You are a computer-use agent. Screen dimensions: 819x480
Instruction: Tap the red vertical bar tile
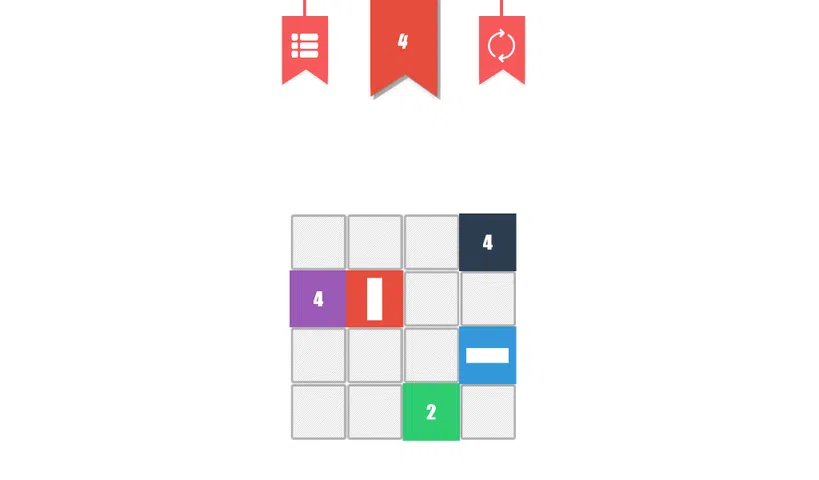[375, 298]
